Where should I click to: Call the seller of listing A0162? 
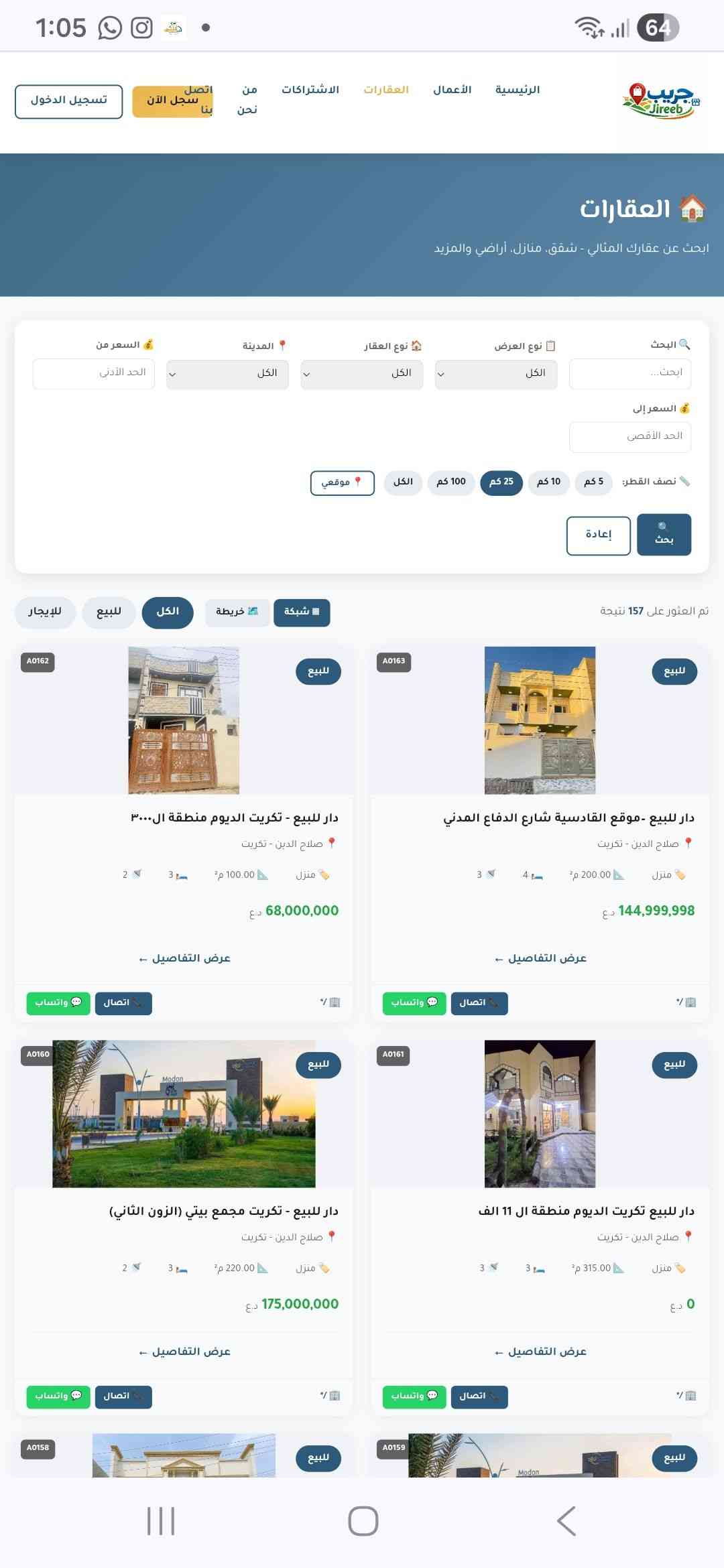(123, 1003)
